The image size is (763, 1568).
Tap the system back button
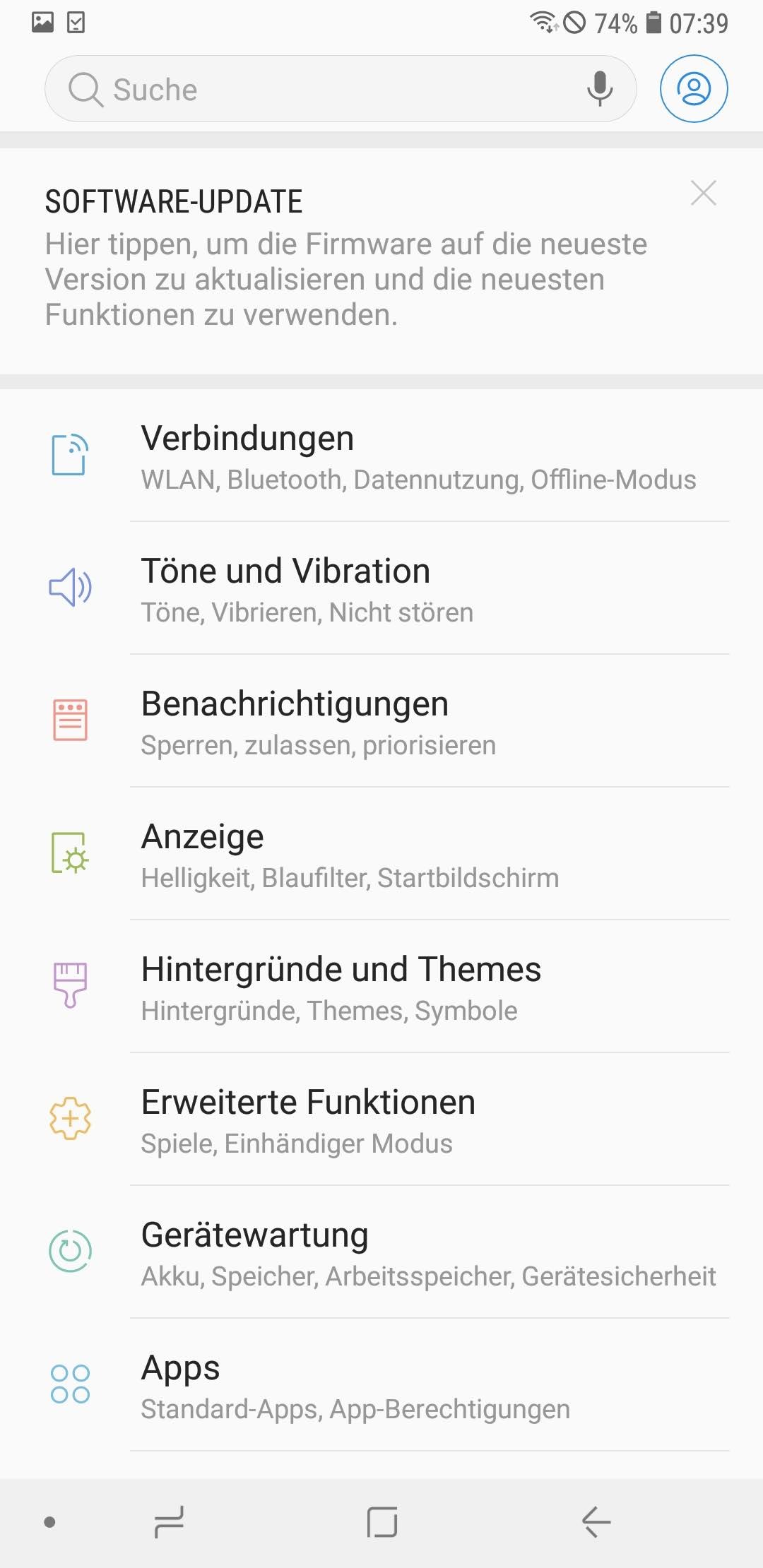(x=596, y=1521)
